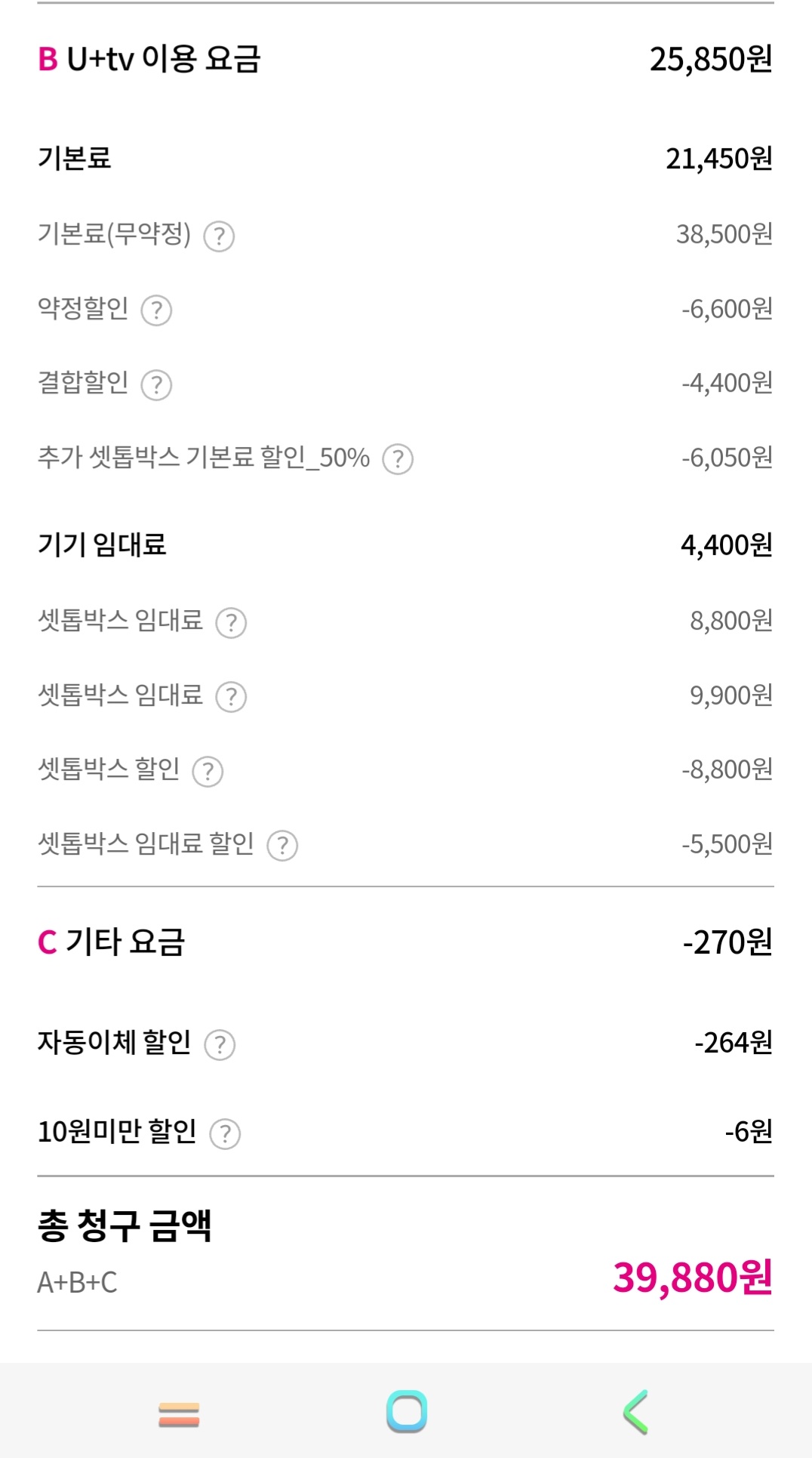Image resolution: width=812 pixels, height=1458 pixels.
Task: Tap help icon for 셋톱박스 임대료 9,900원
Action: click(x=231, y=697)
